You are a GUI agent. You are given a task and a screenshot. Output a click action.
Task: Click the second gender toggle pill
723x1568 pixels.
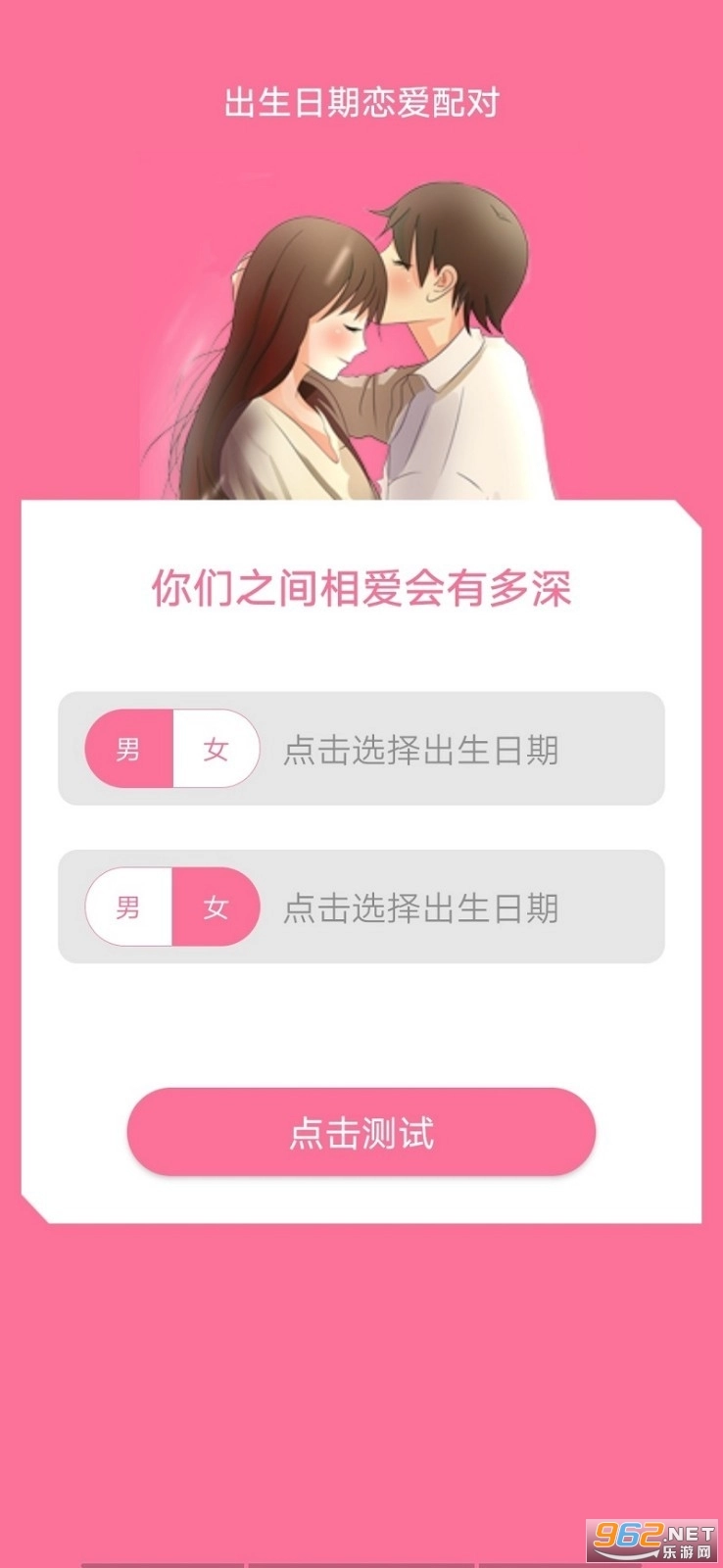[x=172, y=909]
